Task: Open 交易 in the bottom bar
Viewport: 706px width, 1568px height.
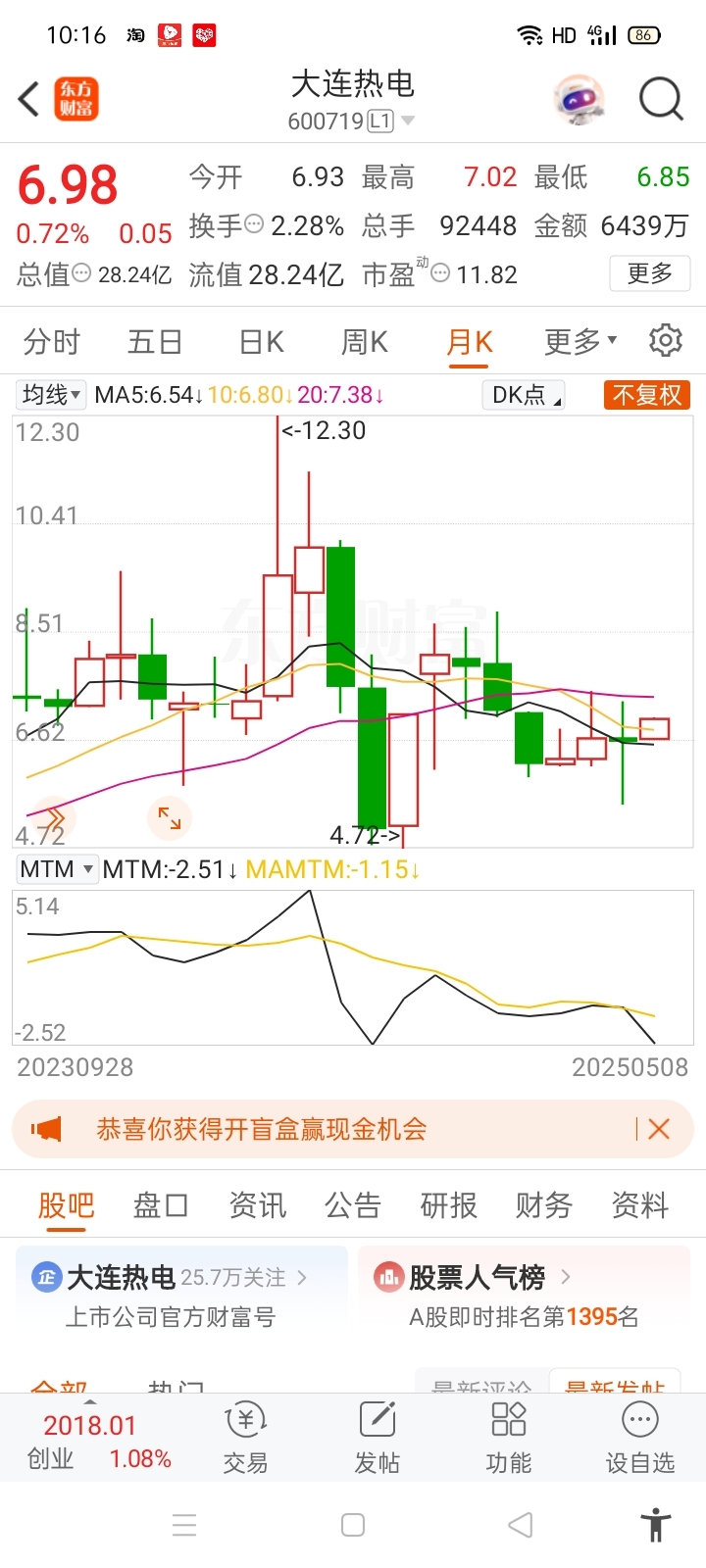Action: (x=245, y=1438)
